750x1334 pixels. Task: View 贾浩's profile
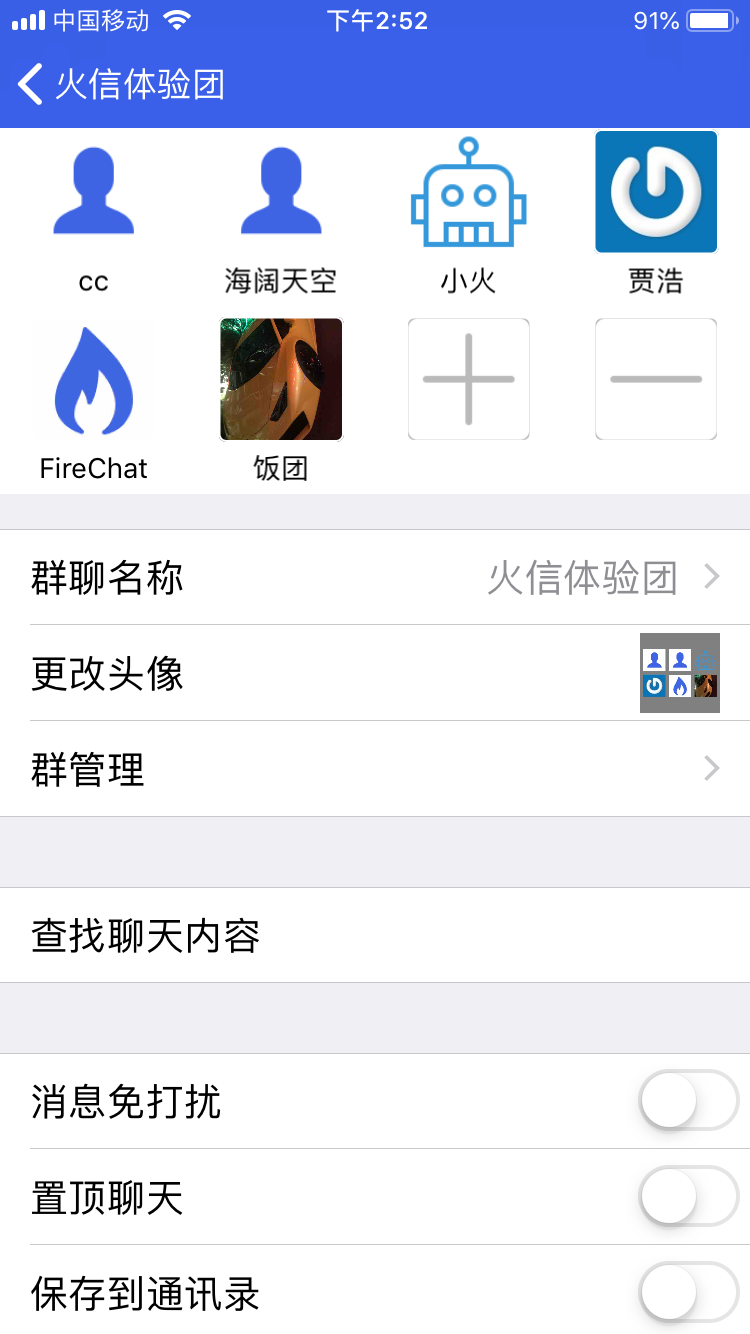tap(656, 192)
